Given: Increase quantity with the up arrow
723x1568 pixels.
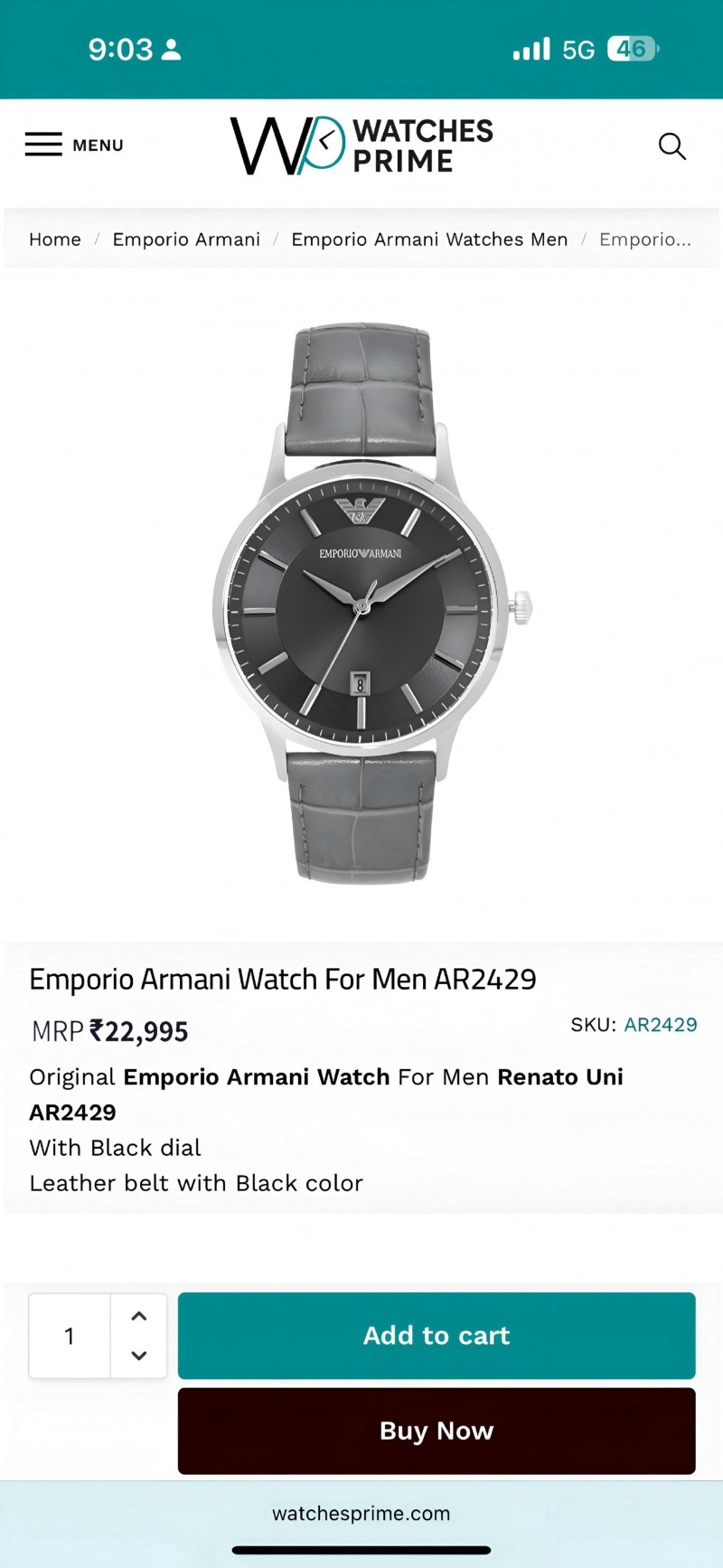Looking at the screenshot, I should 139,1316.
